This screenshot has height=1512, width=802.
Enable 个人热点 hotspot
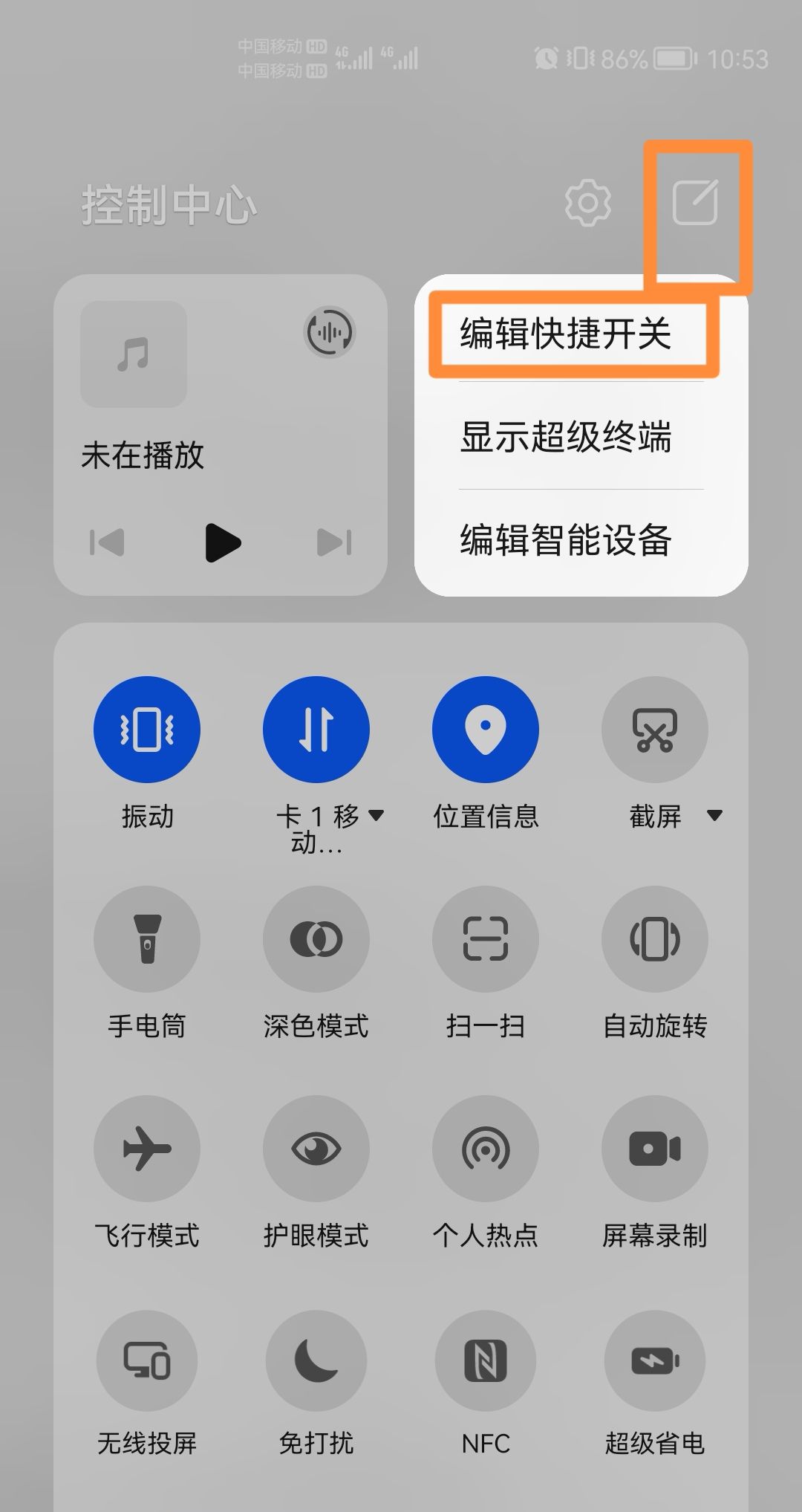[x=485, y=1148]
